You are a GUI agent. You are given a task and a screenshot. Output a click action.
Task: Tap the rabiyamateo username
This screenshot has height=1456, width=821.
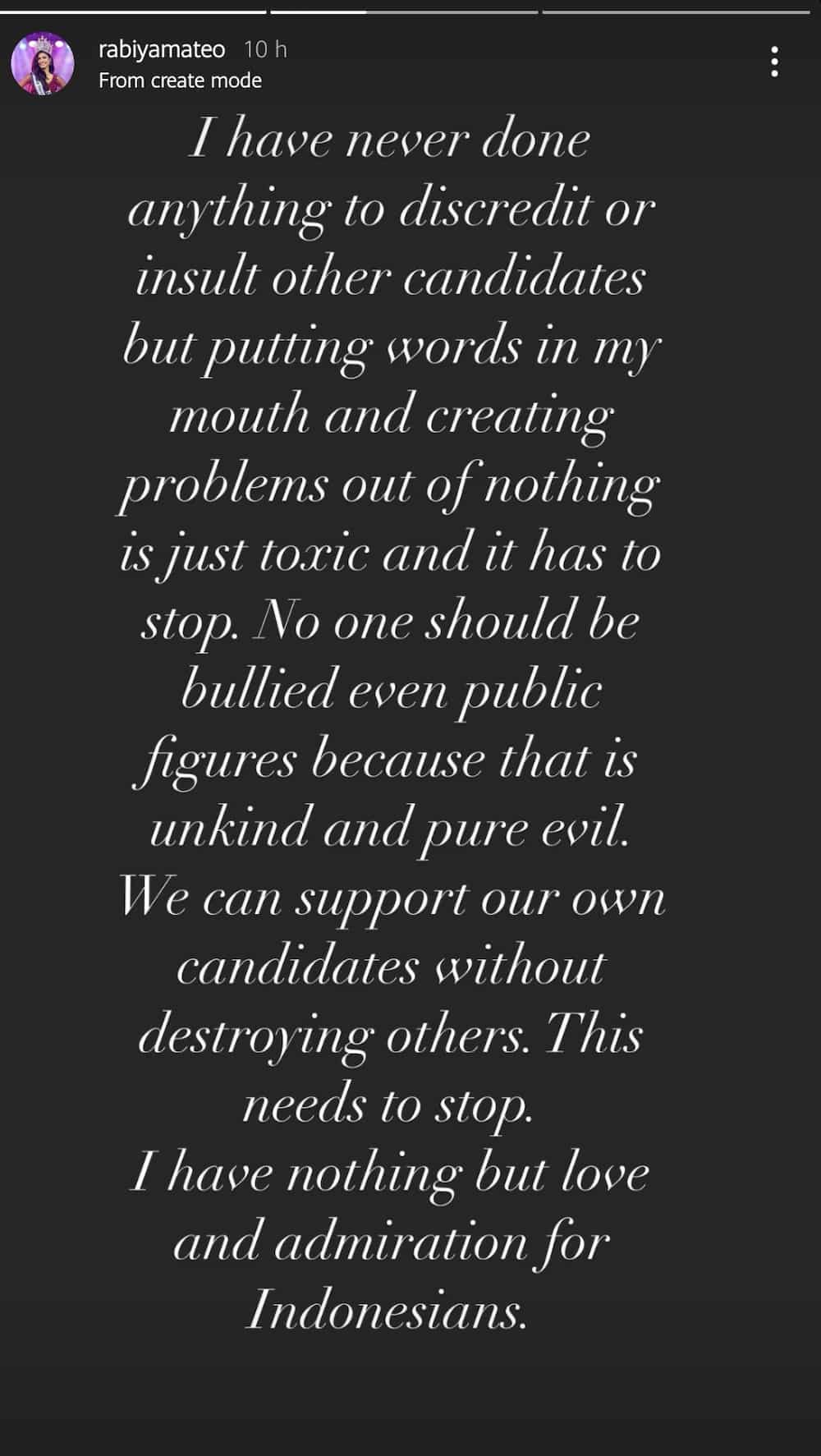click(x=162, y=50)
